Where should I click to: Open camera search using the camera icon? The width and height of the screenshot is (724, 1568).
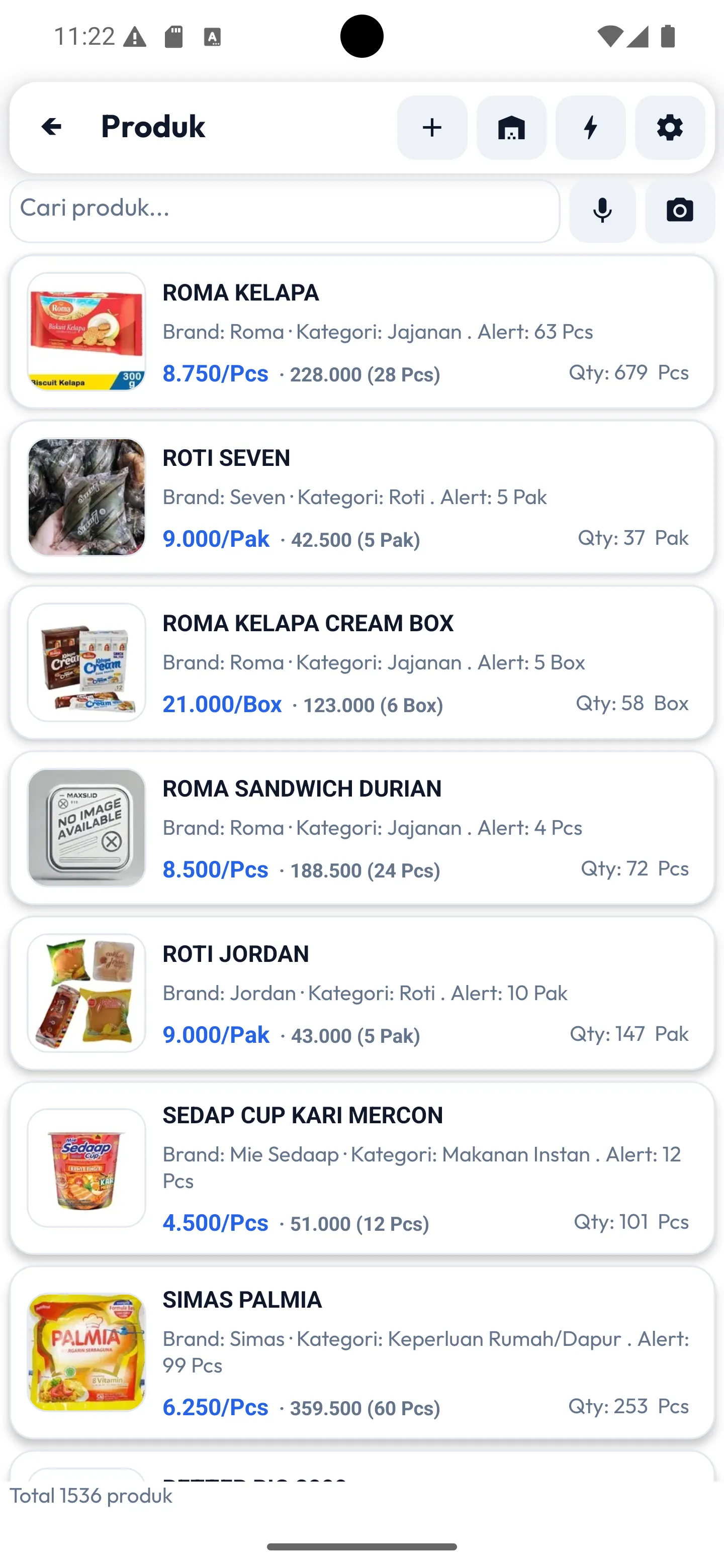click(680, 211)
